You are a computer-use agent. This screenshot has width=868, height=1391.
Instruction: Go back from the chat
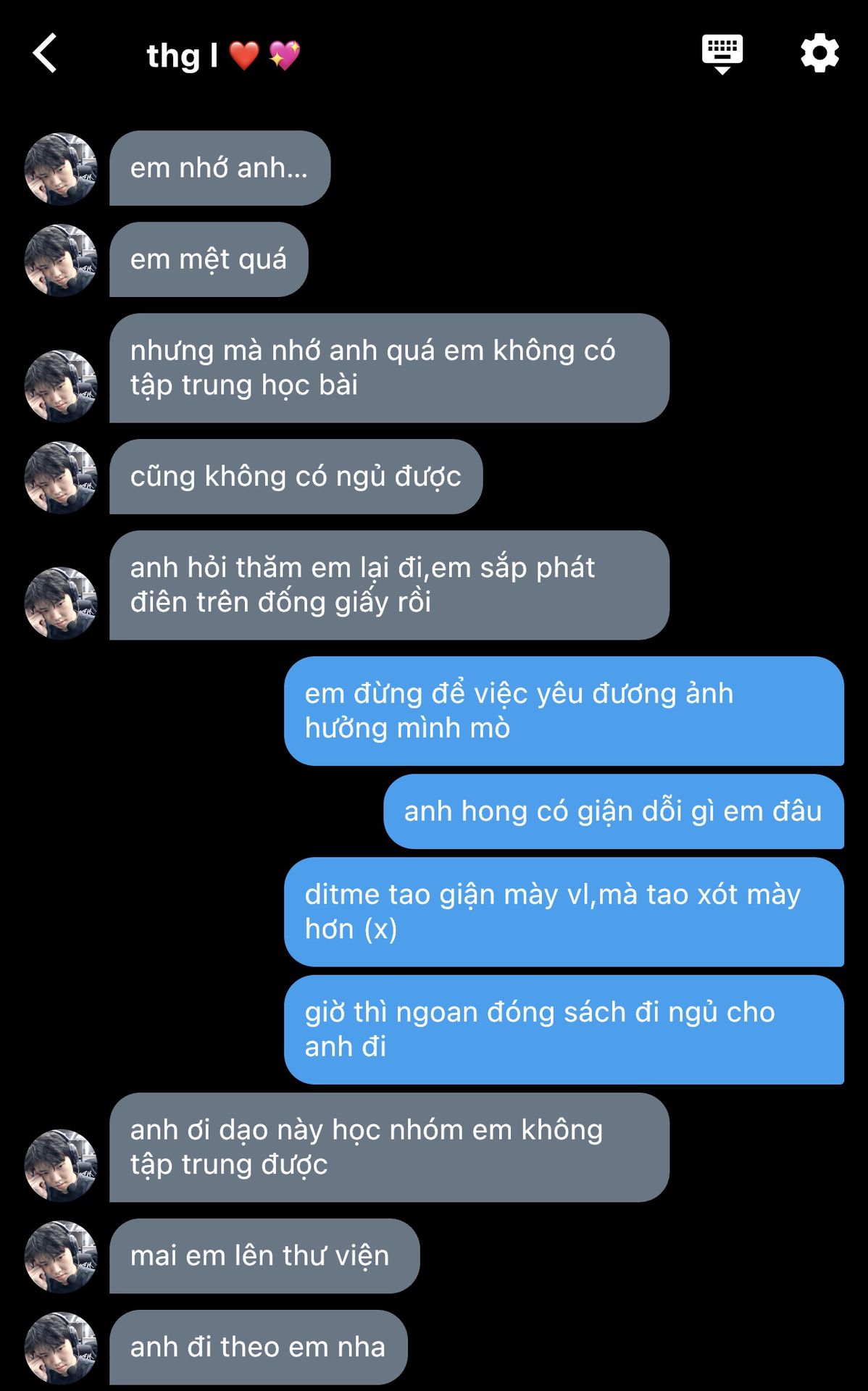coord(45,54)
